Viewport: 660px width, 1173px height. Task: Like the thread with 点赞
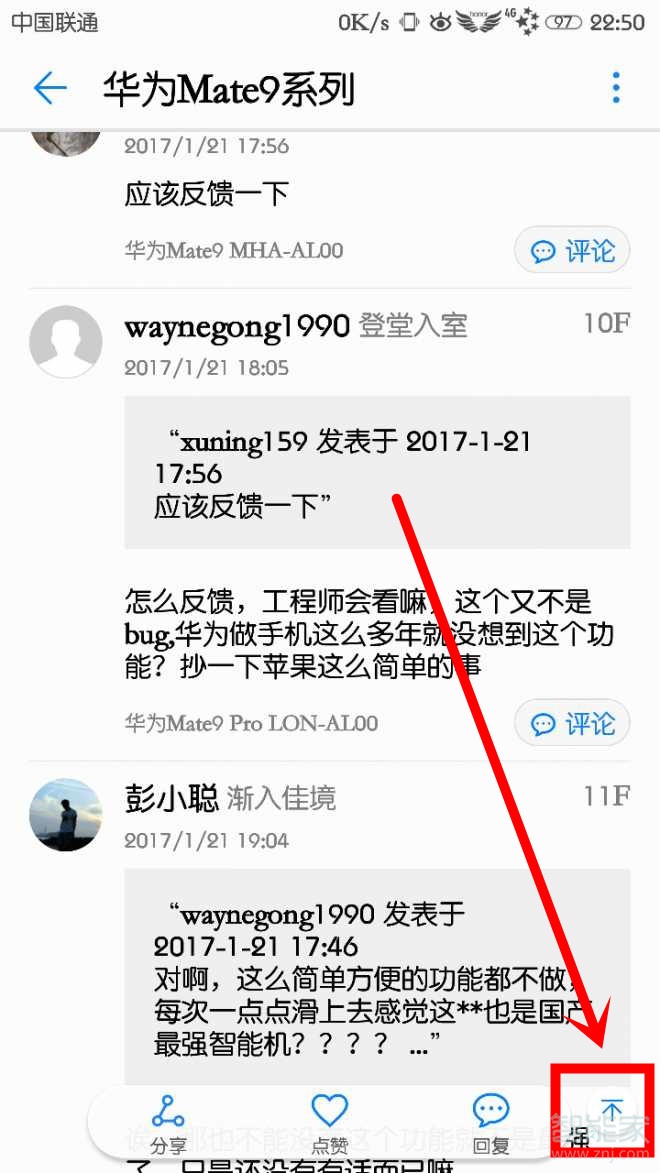[x=329, y=1121]
